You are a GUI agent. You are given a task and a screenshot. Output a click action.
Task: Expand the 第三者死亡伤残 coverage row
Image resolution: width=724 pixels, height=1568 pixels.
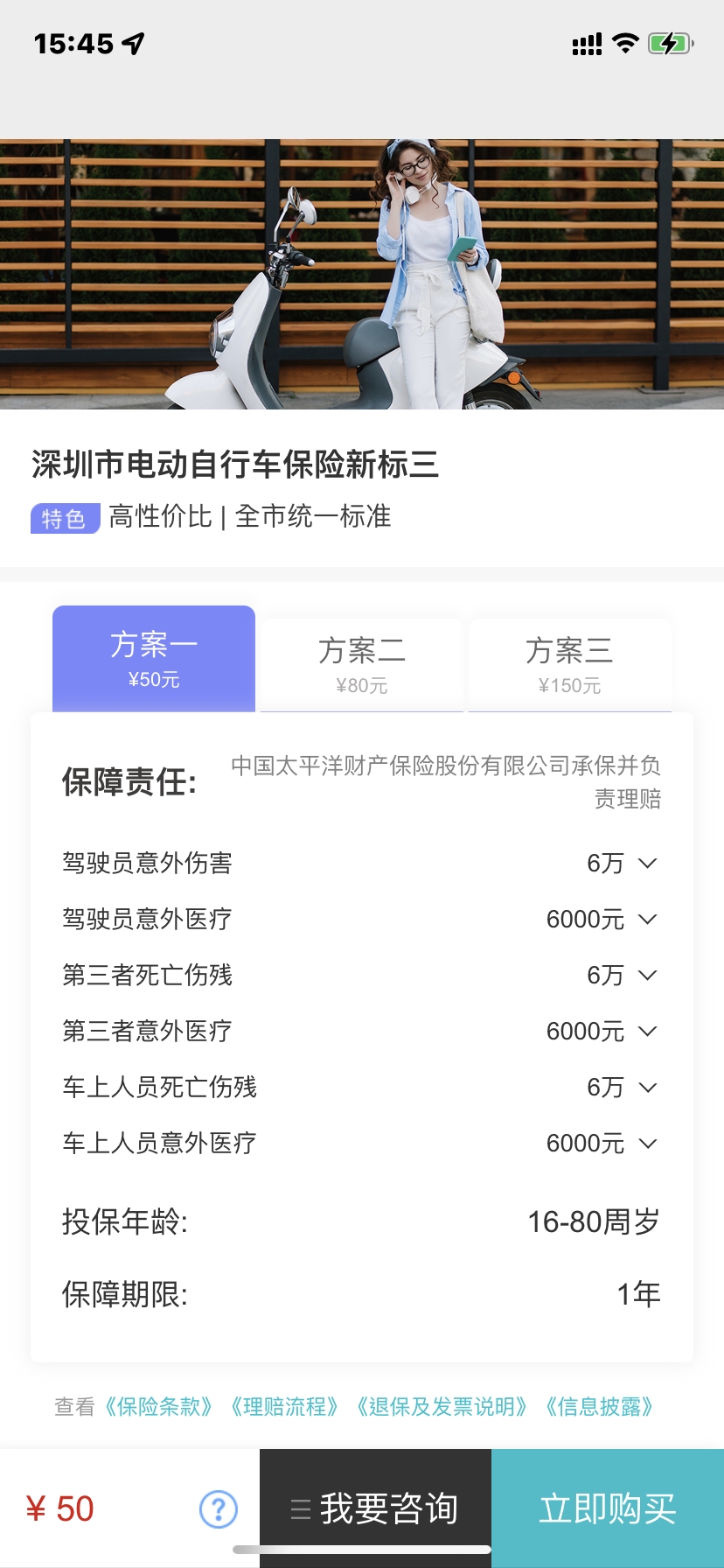pyautogui.click(x=361, y=976)
